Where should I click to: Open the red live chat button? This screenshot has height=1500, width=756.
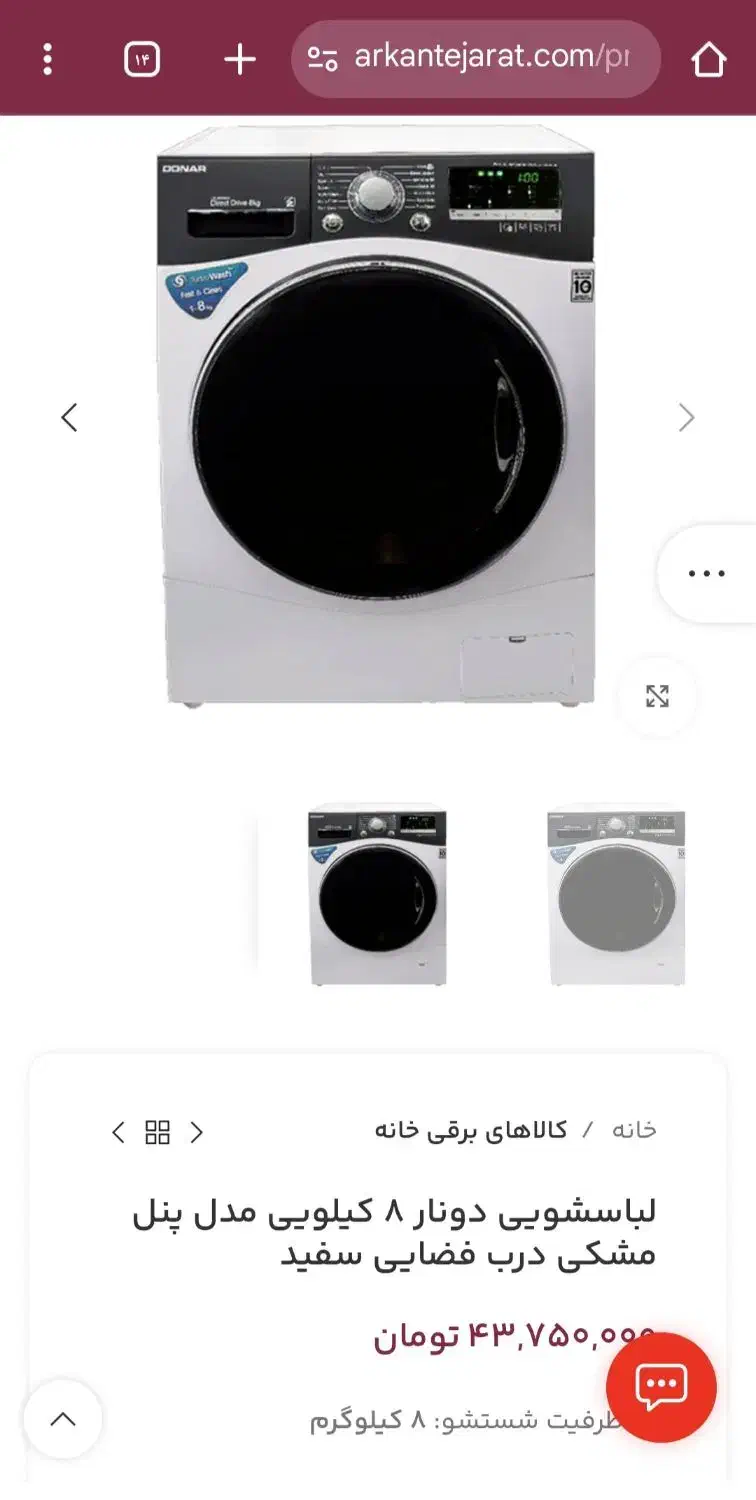pos(661,1387)
